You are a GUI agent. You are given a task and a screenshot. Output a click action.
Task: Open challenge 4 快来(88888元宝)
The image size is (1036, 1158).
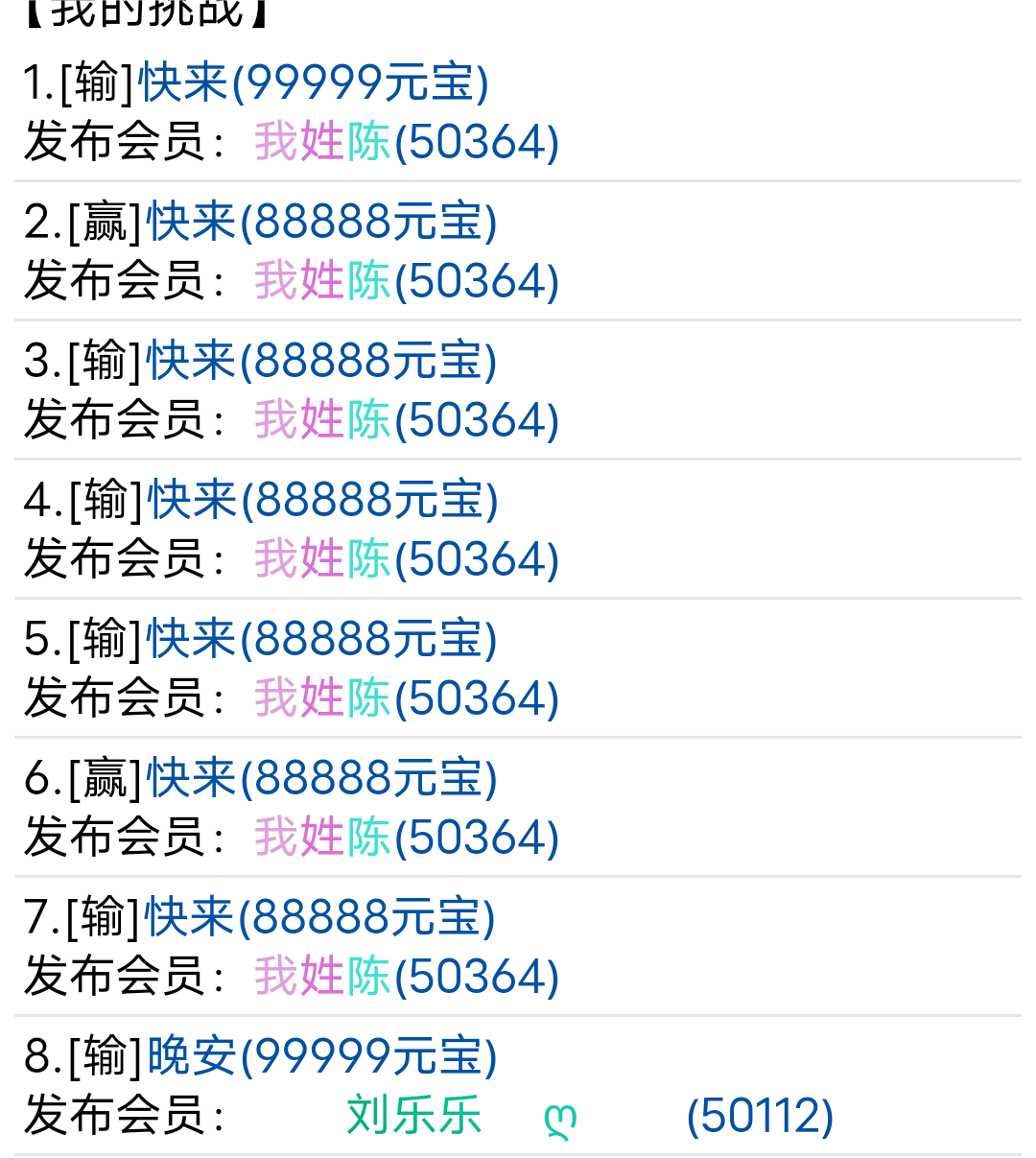(322, 500)
